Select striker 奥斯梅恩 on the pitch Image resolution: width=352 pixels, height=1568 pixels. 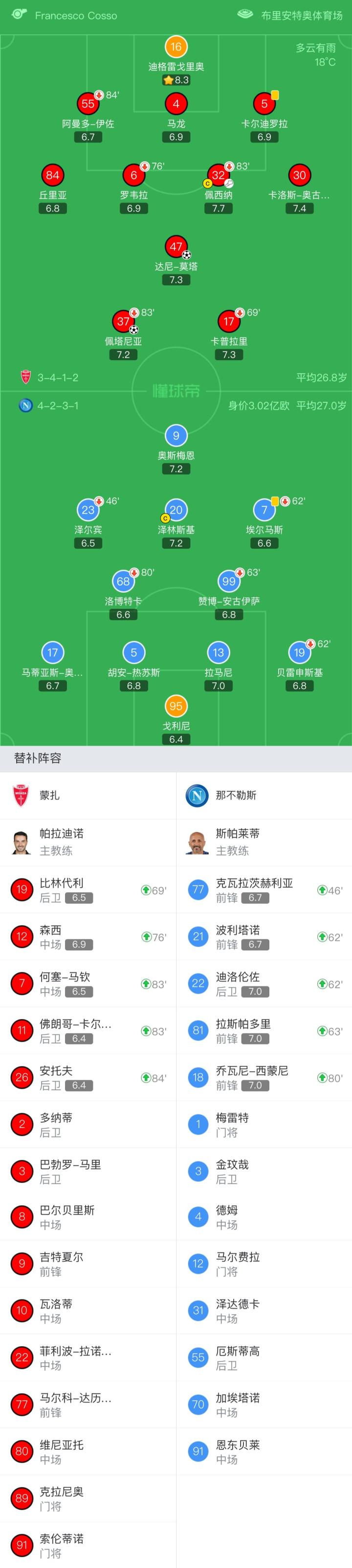click(x=176, y=449)
